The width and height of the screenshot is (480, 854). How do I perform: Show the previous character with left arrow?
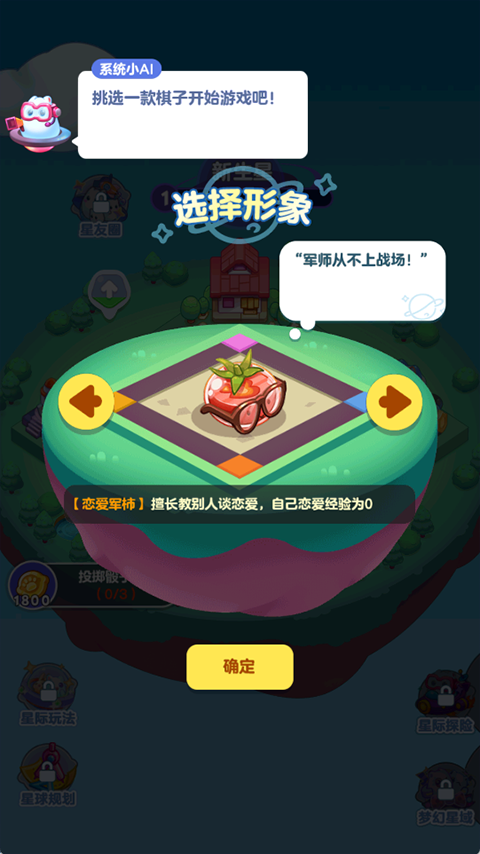click(x=86, y=402)
